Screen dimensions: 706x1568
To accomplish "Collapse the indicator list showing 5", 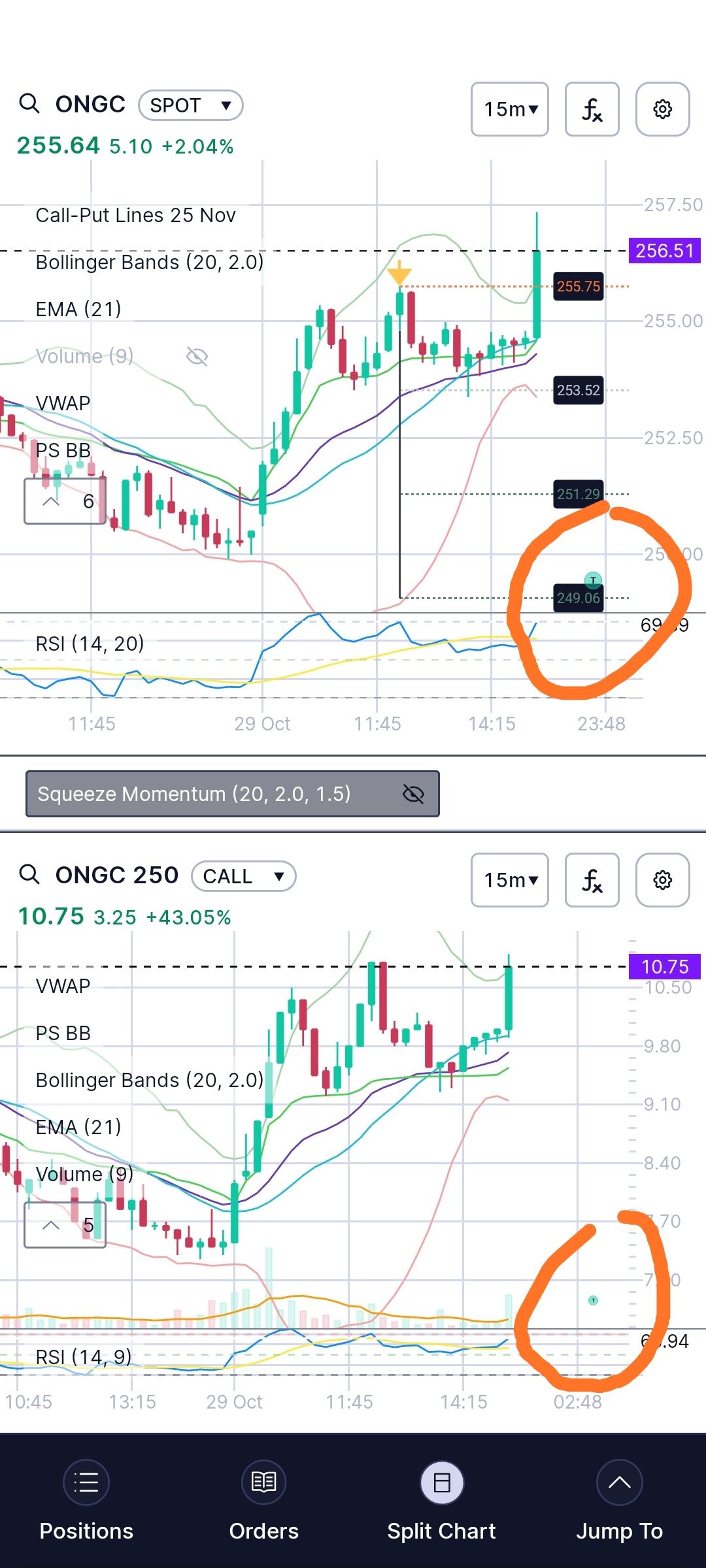I will click(65, 1225).
